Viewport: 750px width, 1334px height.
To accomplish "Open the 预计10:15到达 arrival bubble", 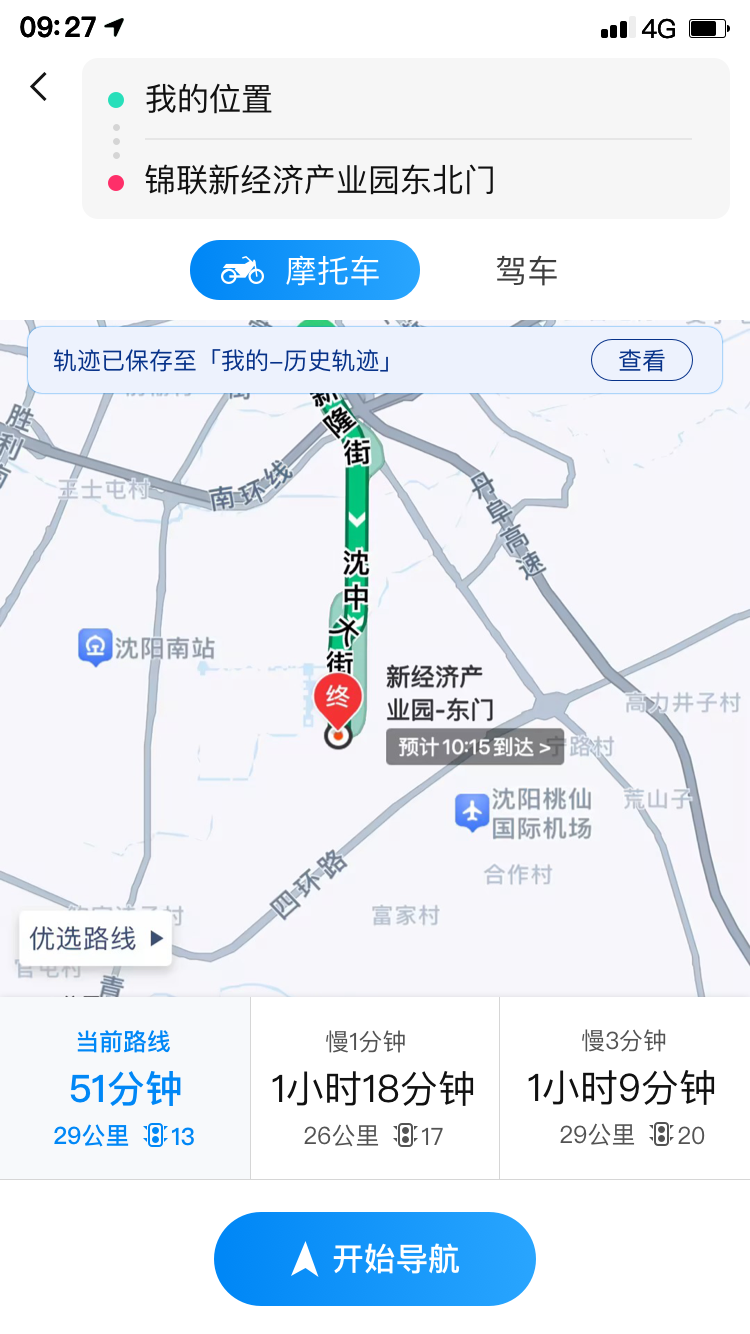I will pyautogui.click(x=475, y=746).
